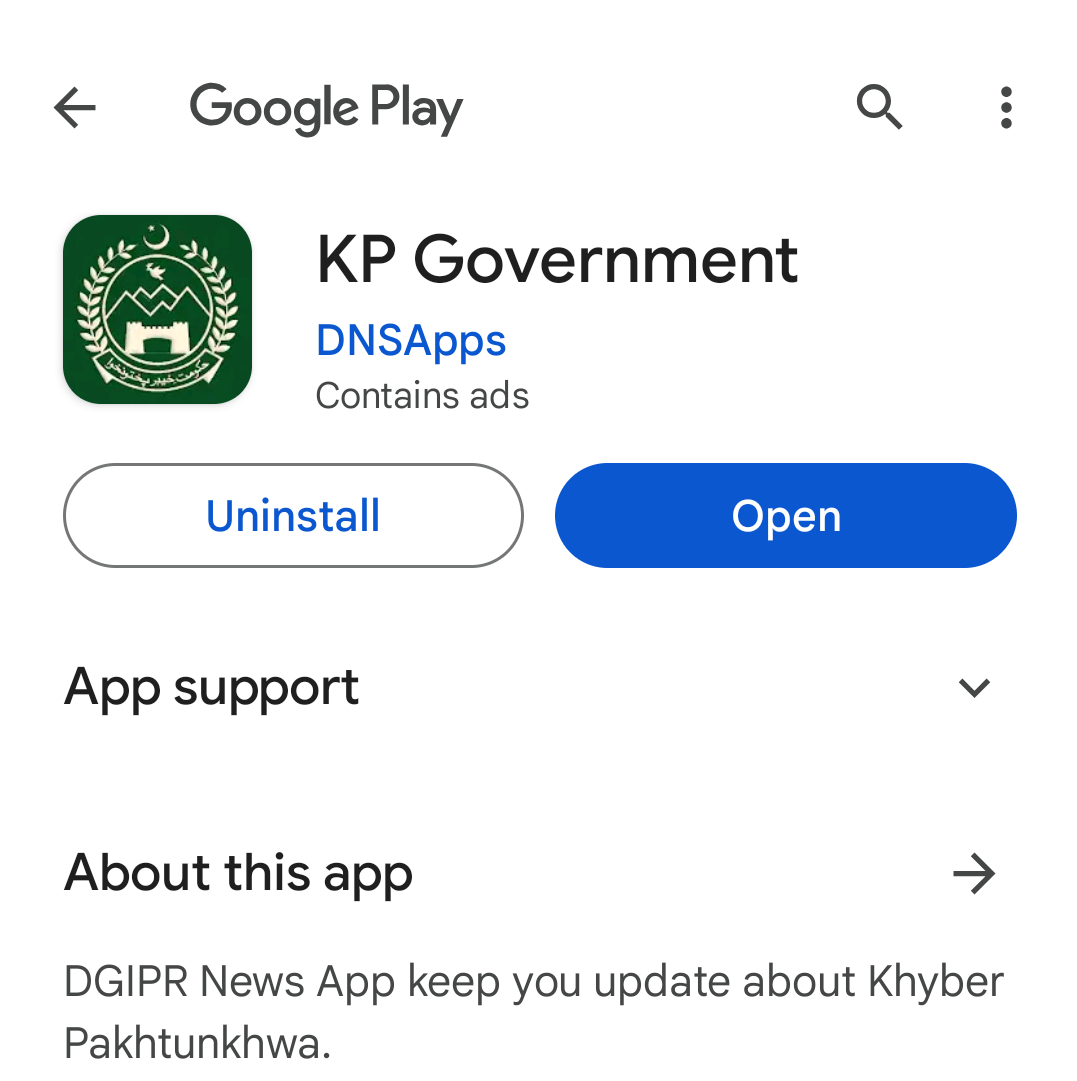Open the Play Store options menu
This screenshot has width=1077, height=1081.
[1005, 107]
